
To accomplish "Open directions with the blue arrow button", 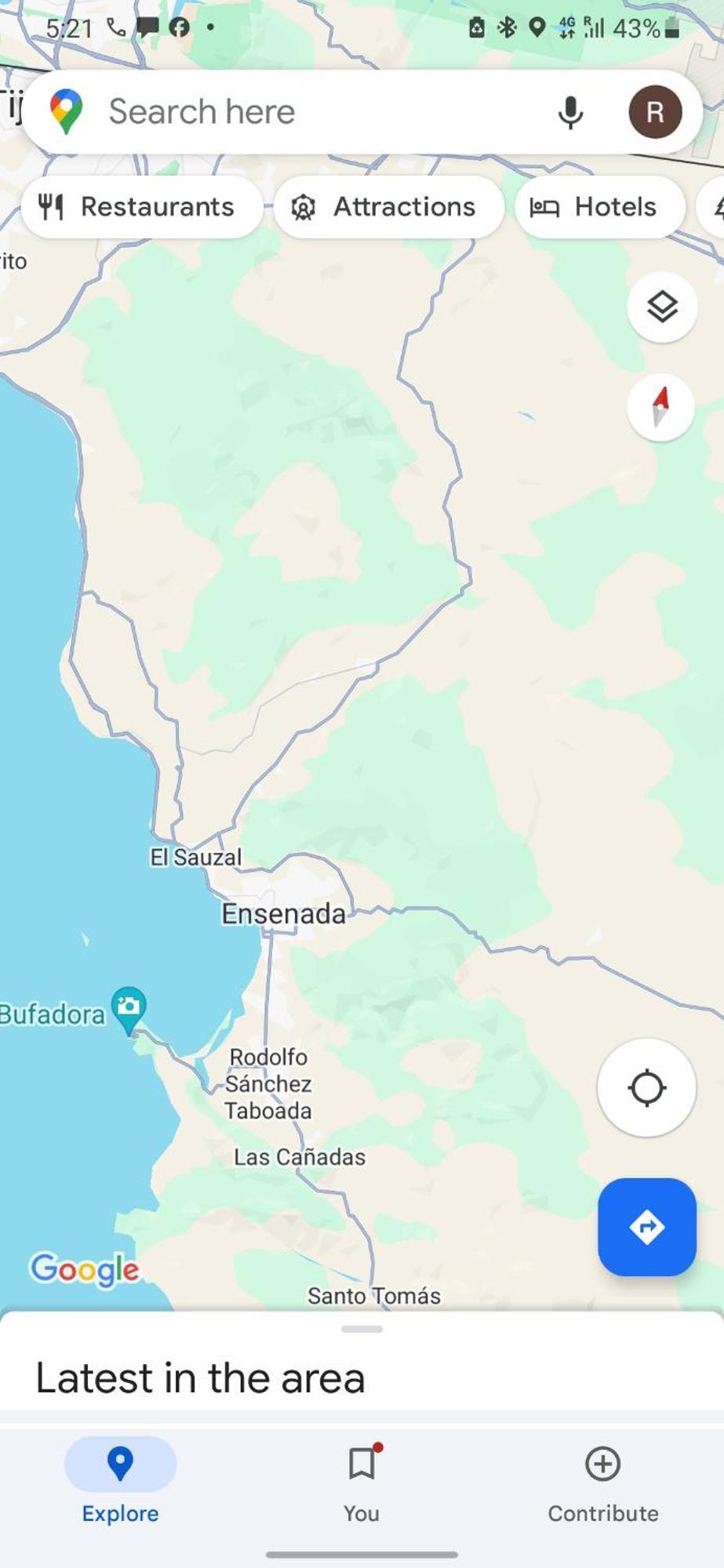I will click(x=646, y=1226).
